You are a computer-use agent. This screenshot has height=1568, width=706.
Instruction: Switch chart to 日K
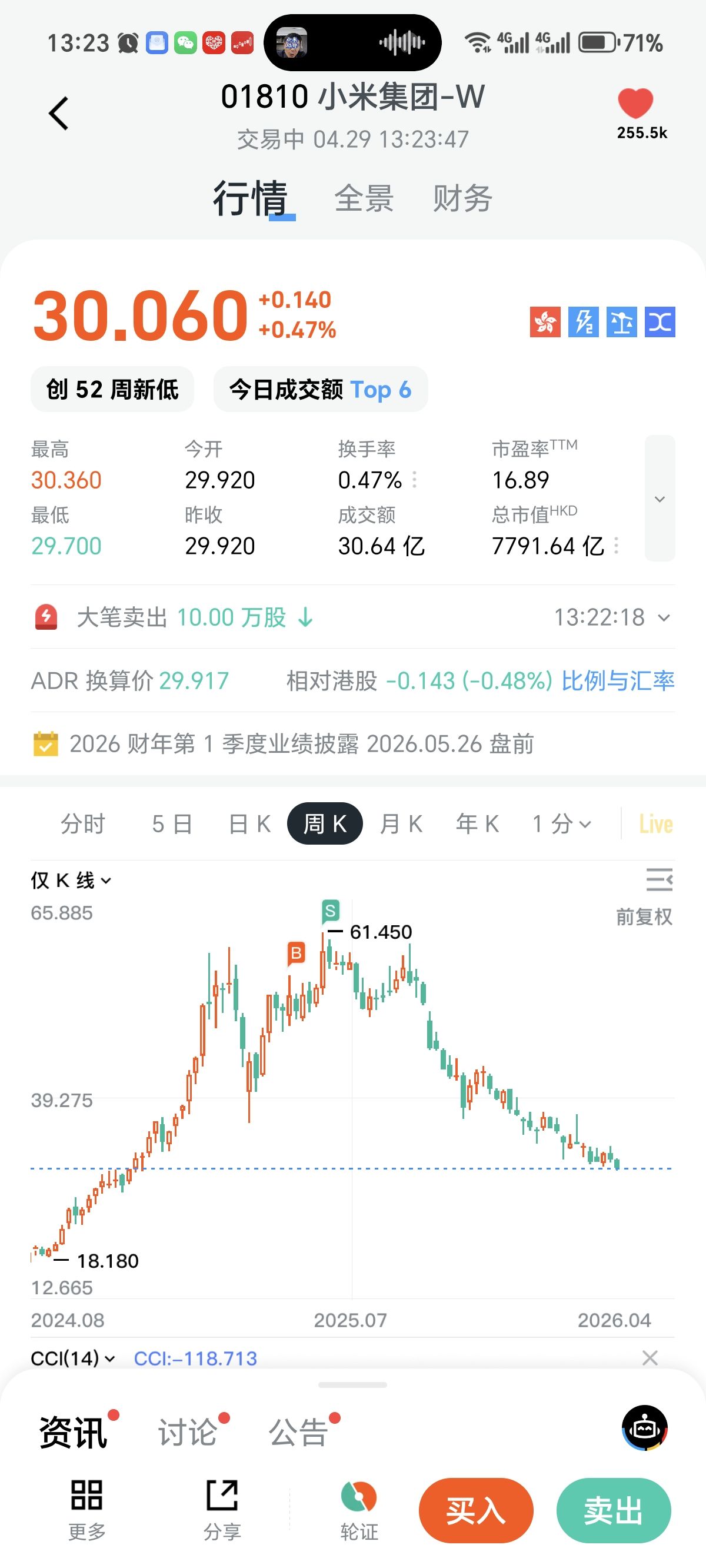pyautogui.click(x=249, y=824)
